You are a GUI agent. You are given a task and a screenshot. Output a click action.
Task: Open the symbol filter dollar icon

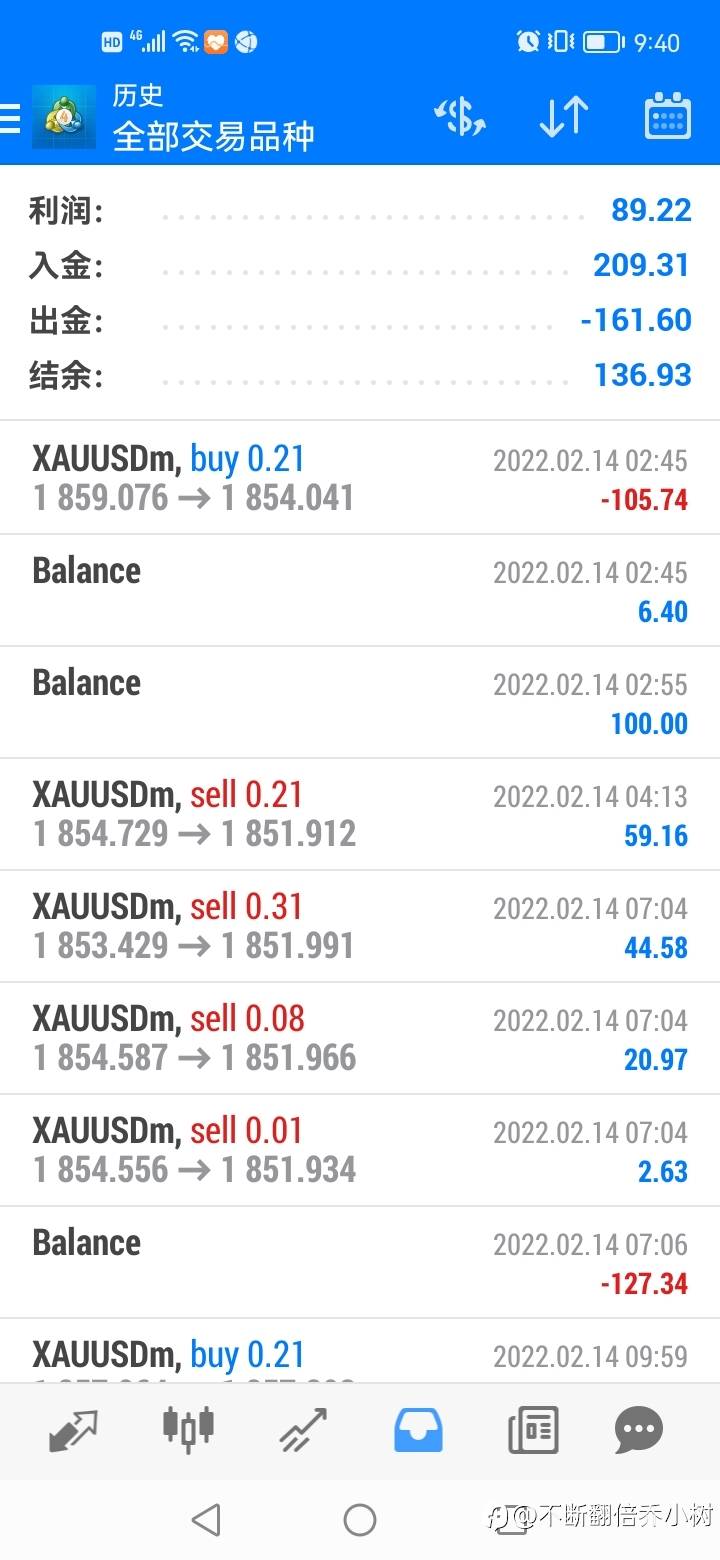(x=460, y=118)
